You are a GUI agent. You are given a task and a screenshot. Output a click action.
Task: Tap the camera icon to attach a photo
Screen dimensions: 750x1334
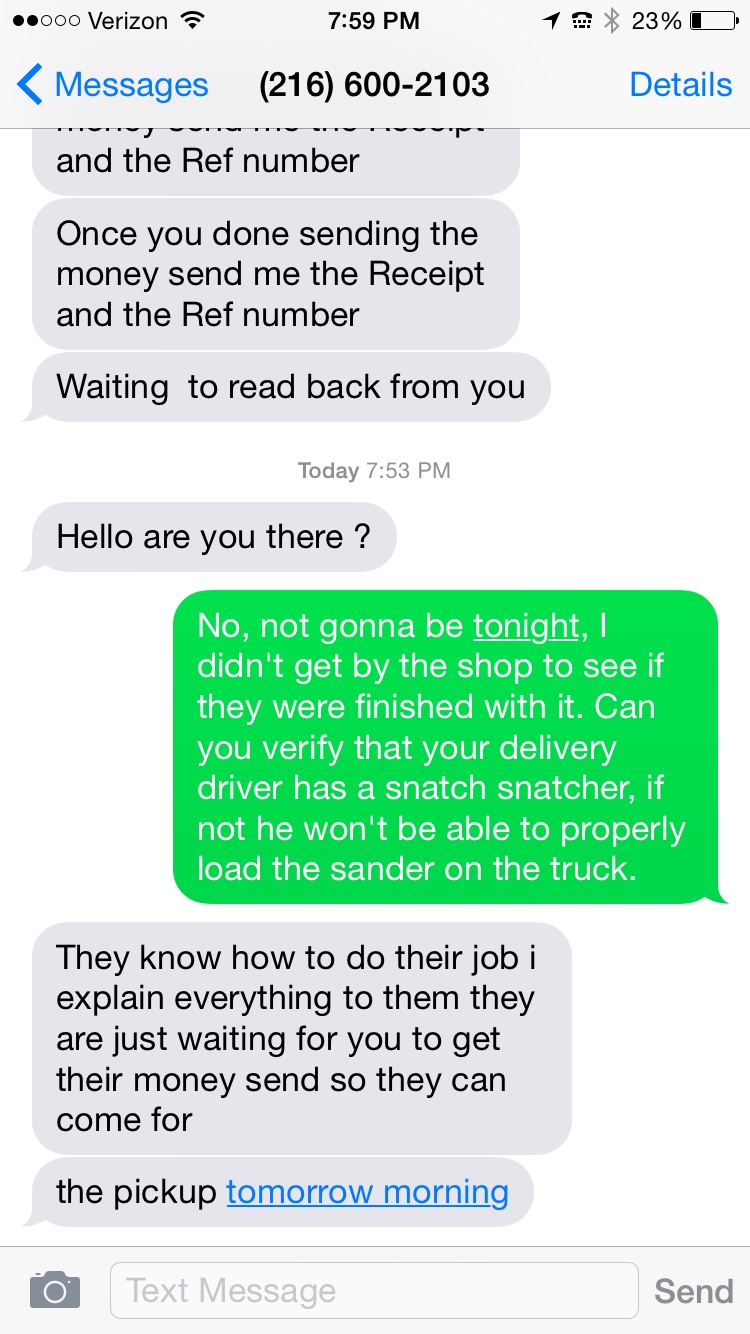(x=55, y=1290)
